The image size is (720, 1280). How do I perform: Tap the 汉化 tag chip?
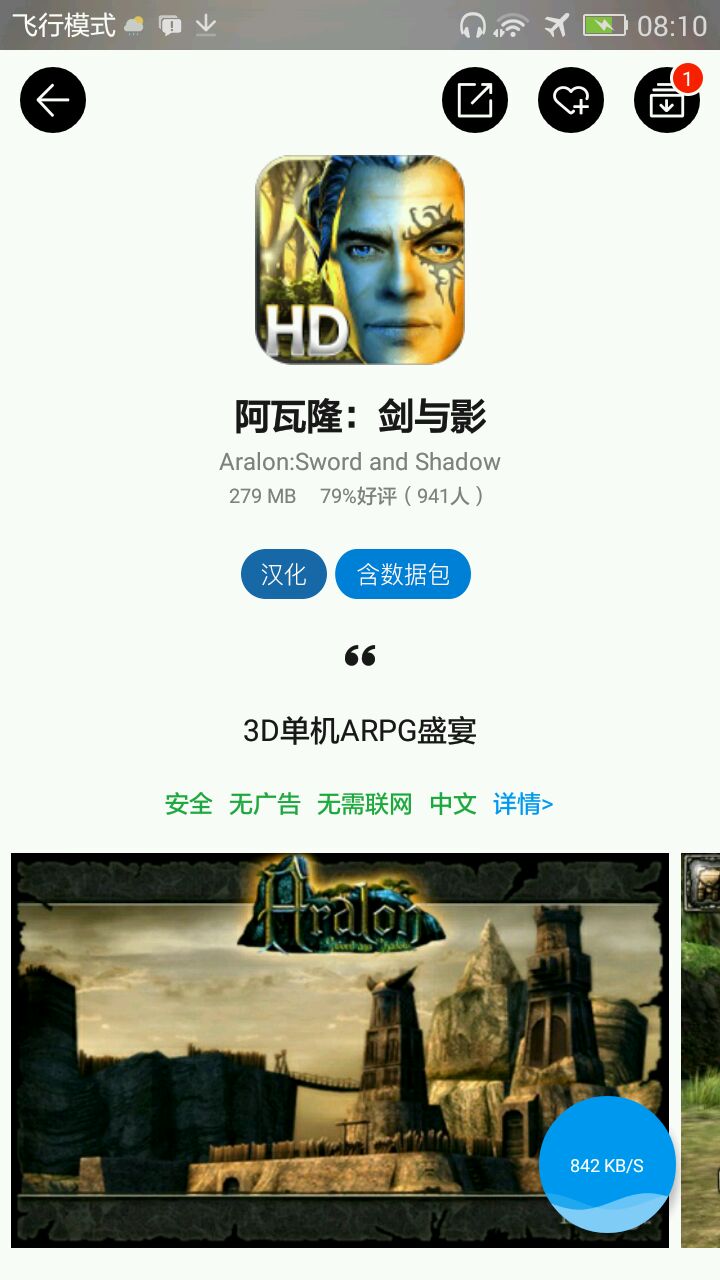pos(284,574)
